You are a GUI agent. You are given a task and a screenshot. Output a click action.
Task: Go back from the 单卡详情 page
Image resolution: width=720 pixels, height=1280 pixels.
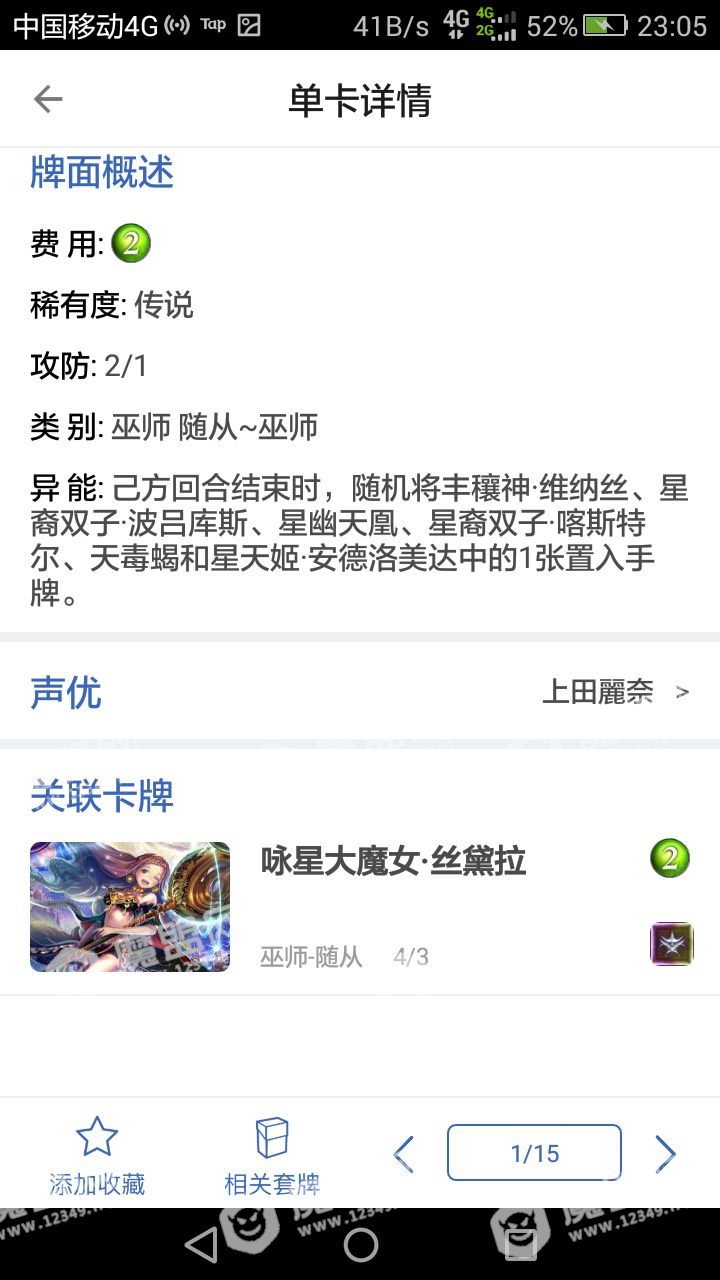click(48, 99)
